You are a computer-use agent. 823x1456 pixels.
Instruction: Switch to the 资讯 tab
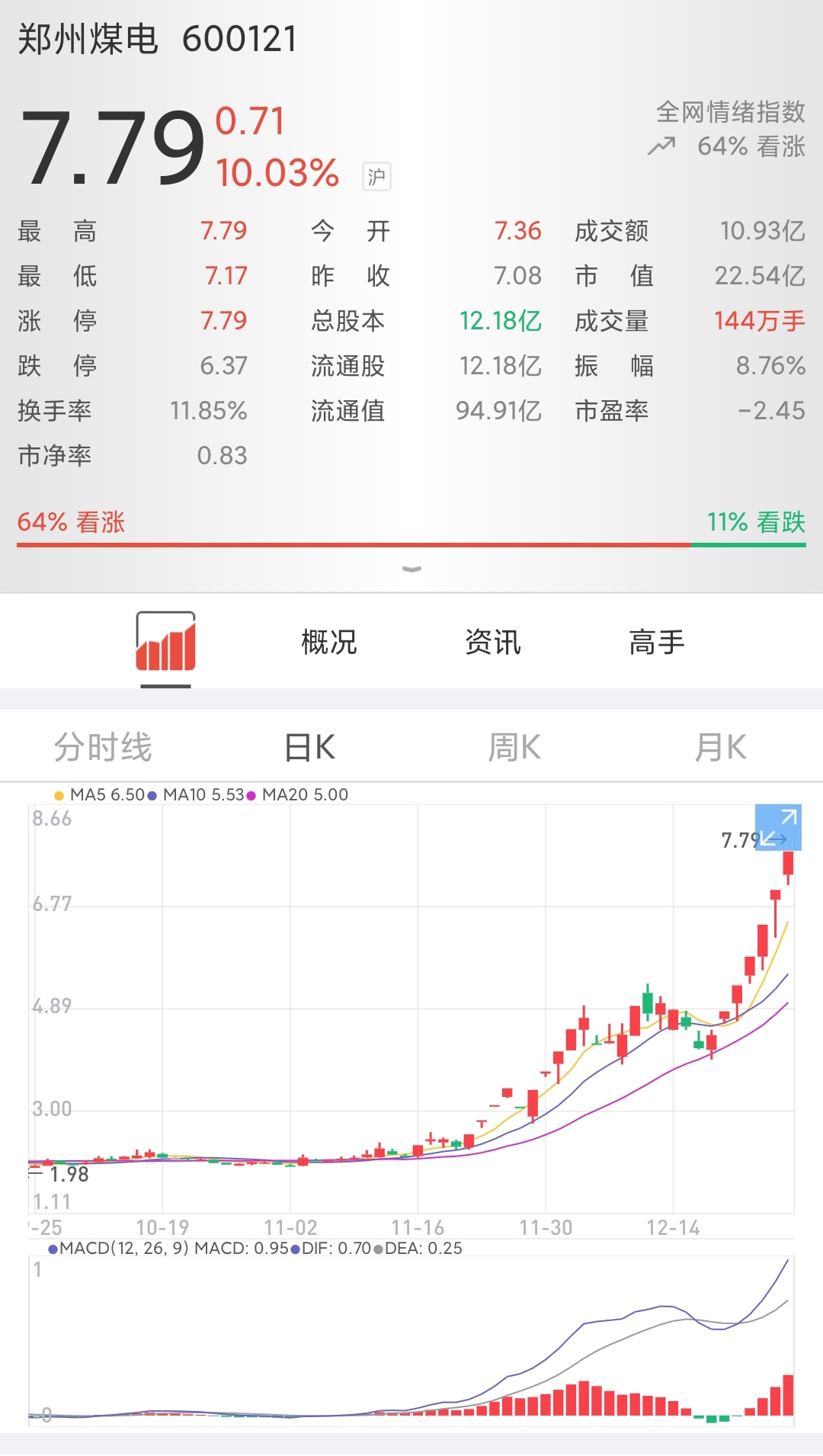pos(493,642)
